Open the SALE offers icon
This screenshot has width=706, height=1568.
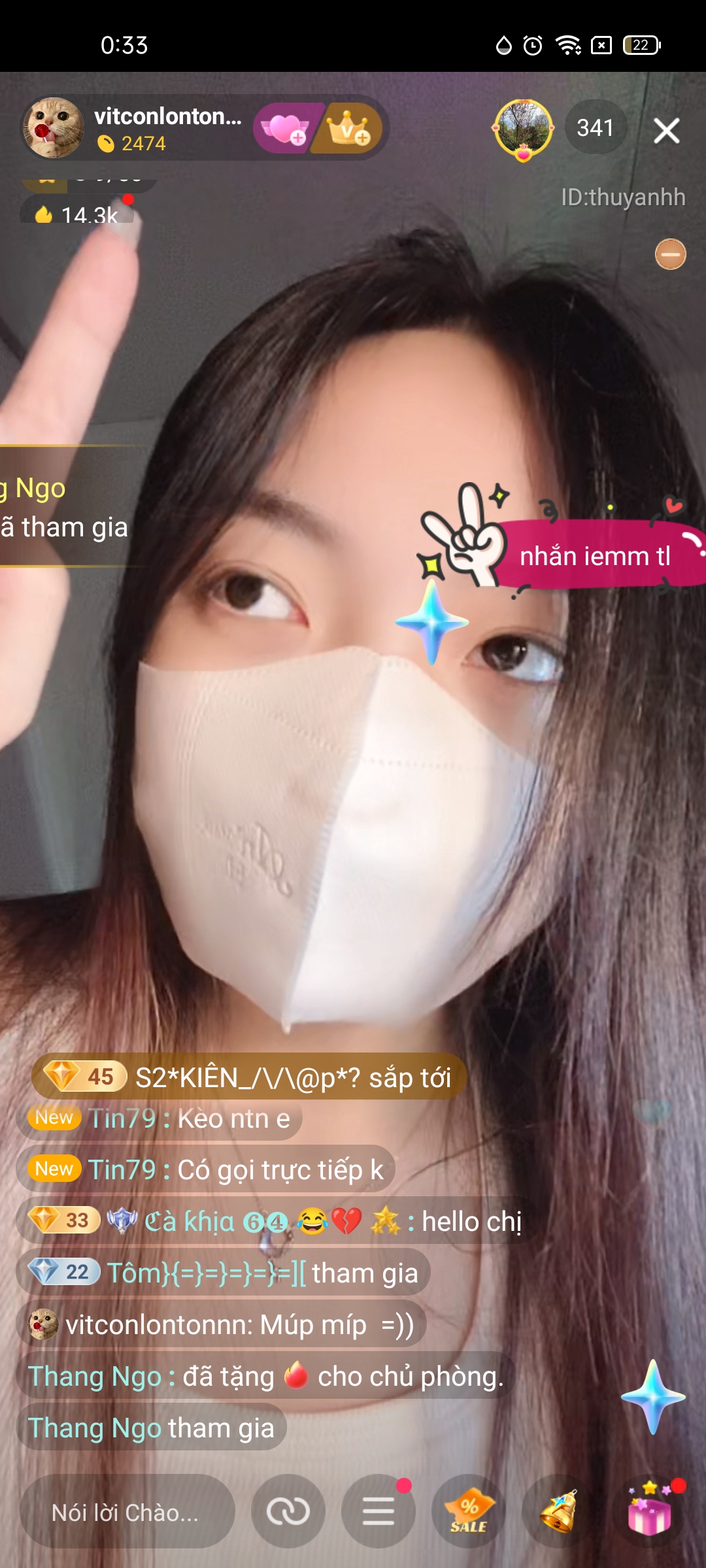click(x=468, y=1512)
